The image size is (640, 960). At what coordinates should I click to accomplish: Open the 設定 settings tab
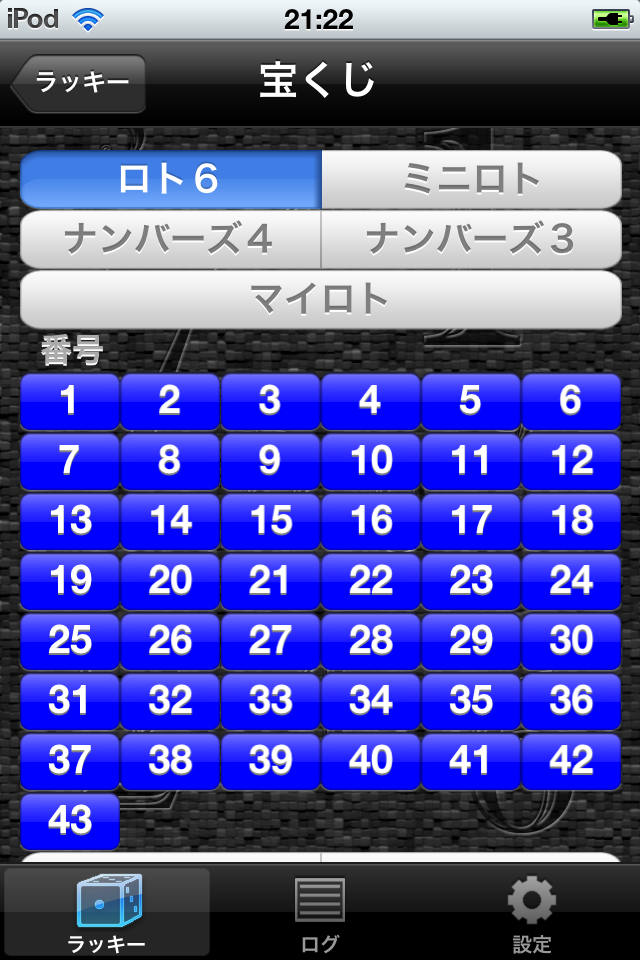[x=532, y=912]
